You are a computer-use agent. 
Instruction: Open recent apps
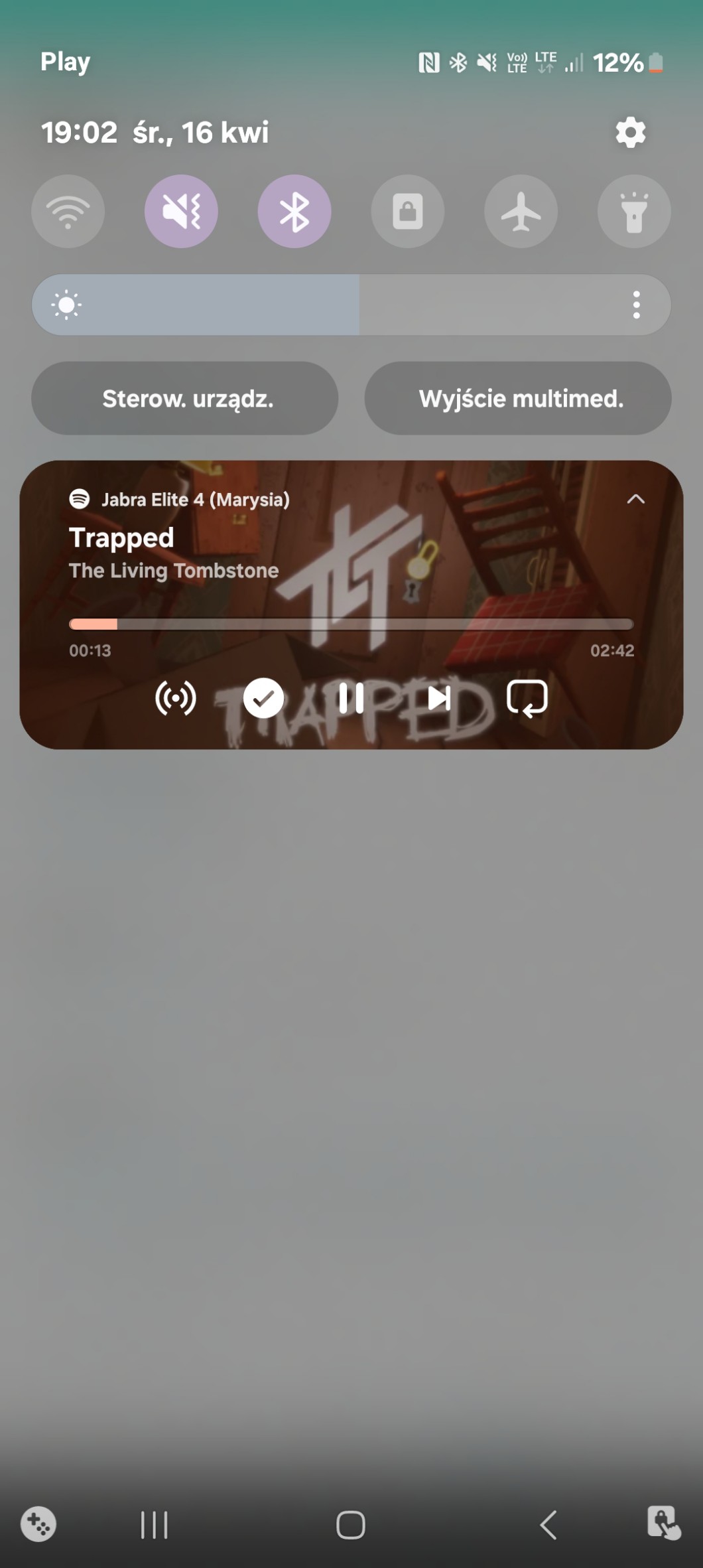click(155, 1525)
